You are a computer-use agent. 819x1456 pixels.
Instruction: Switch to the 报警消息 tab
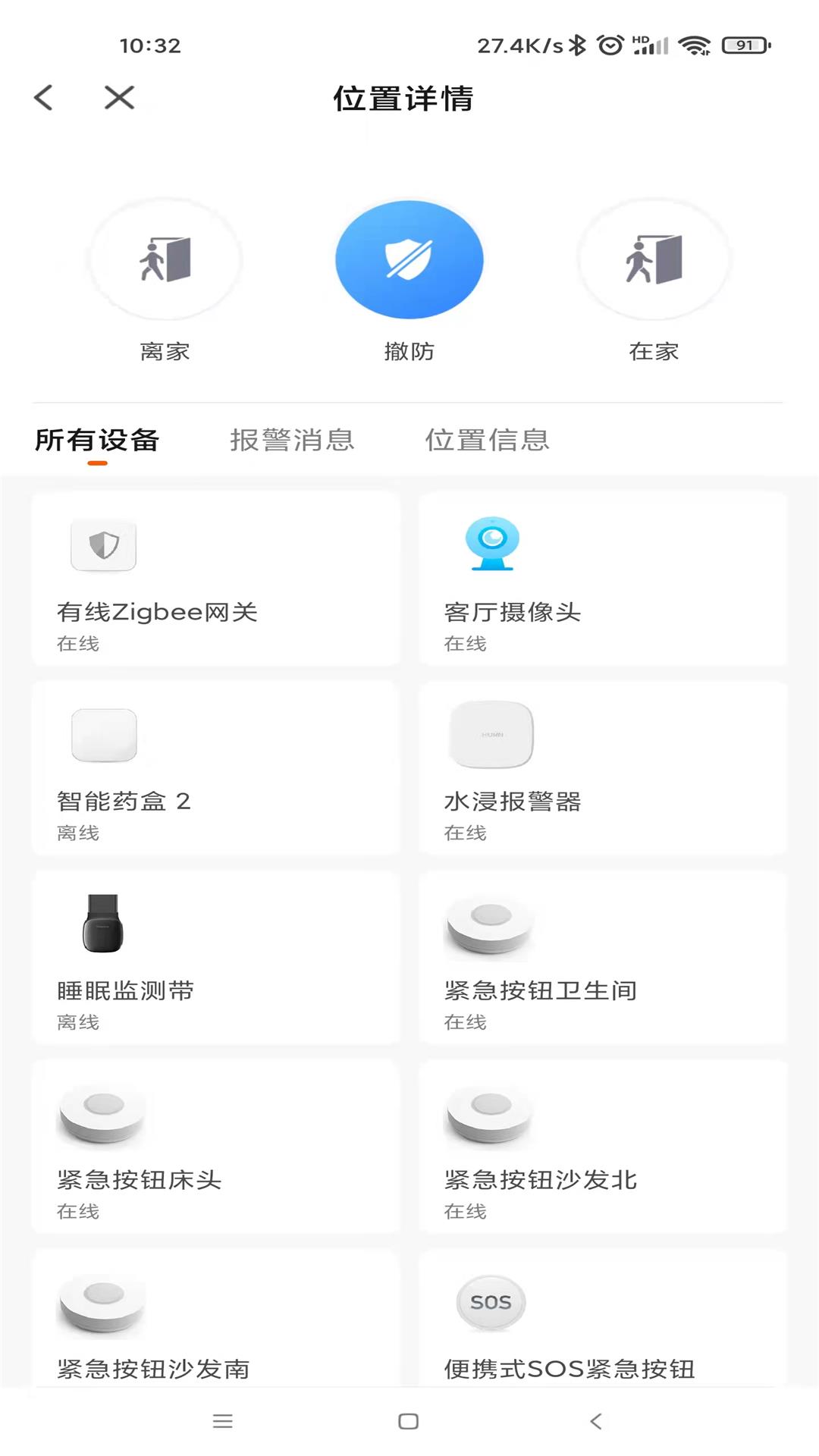pyautogui.click(x=292, y=440)
